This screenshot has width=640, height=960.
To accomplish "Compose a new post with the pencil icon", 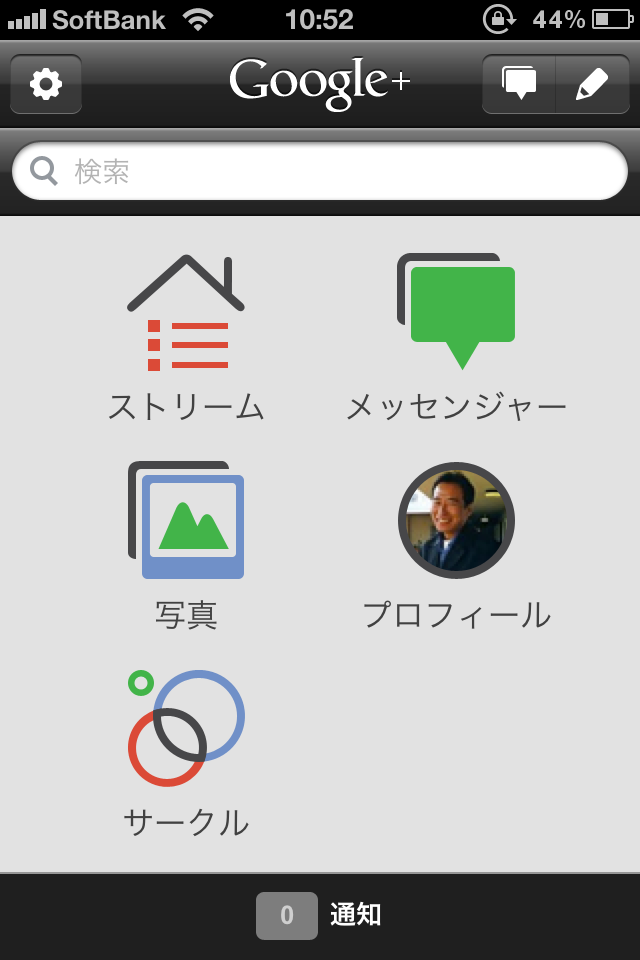I will tap(592, 84).
